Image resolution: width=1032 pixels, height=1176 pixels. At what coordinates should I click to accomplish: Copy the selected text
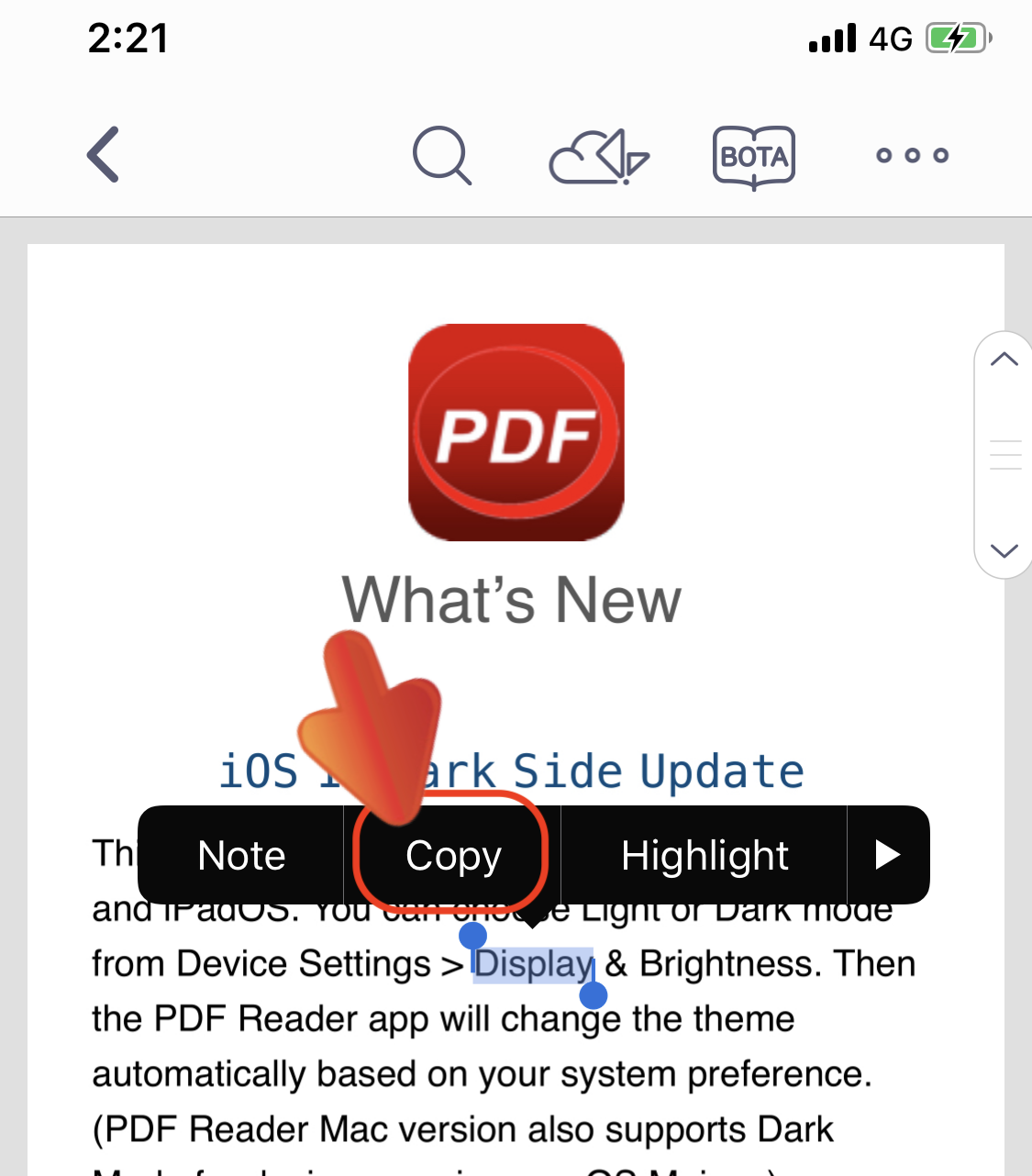[x=453, y=855]
